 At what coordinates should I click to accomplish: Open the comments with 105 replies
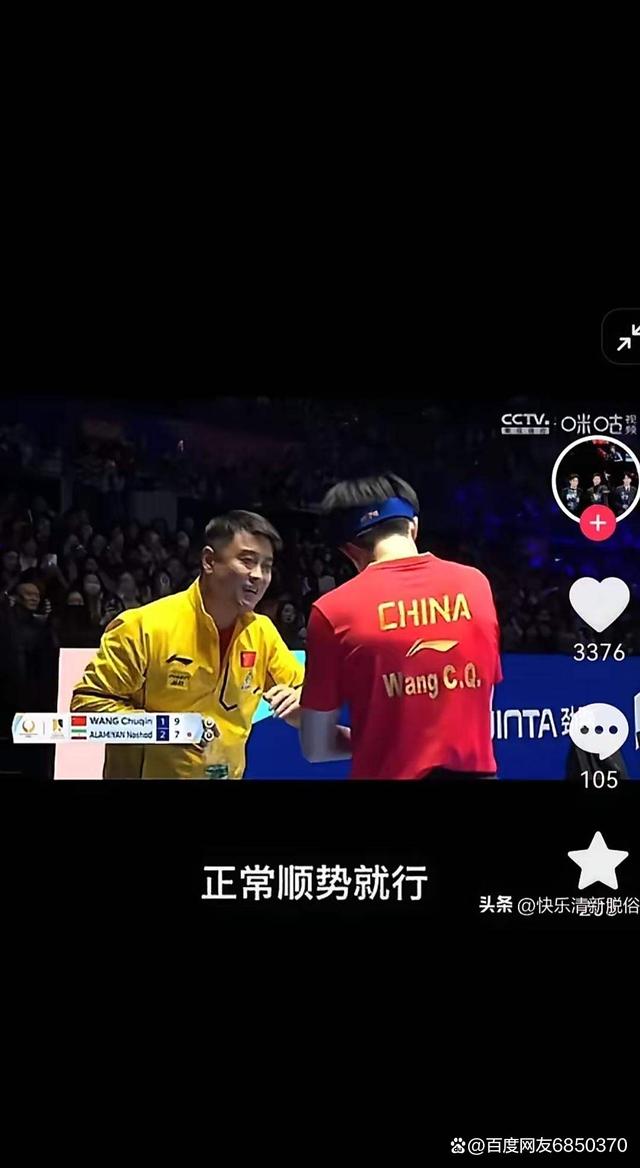point(599,731)
